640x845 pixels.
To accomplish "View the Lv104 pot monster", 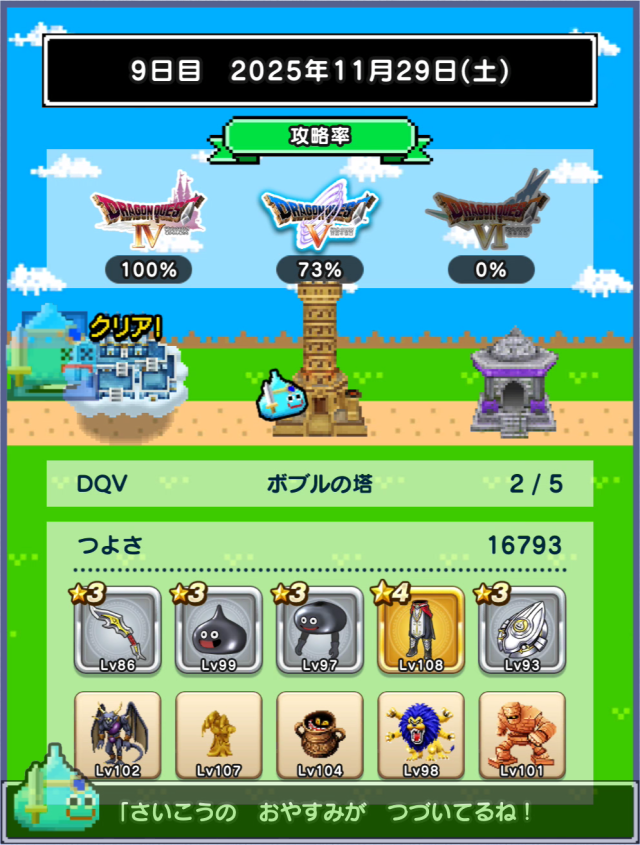I will [319, 735].
